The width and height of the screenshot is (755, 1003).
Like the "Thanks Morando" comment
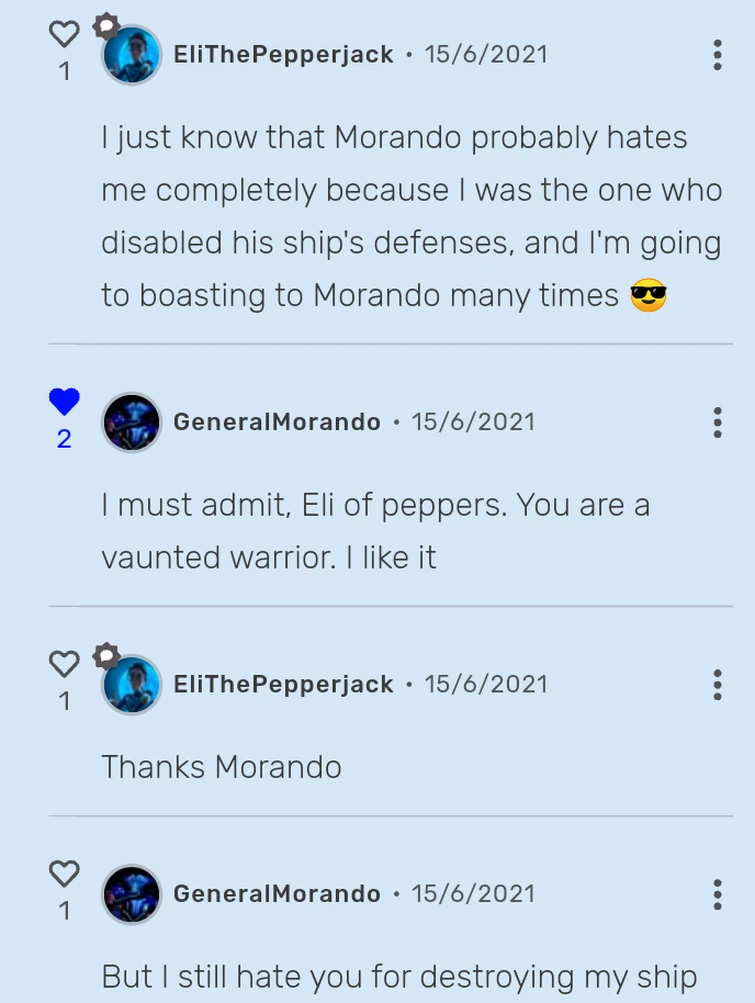[x=64, y=664]
